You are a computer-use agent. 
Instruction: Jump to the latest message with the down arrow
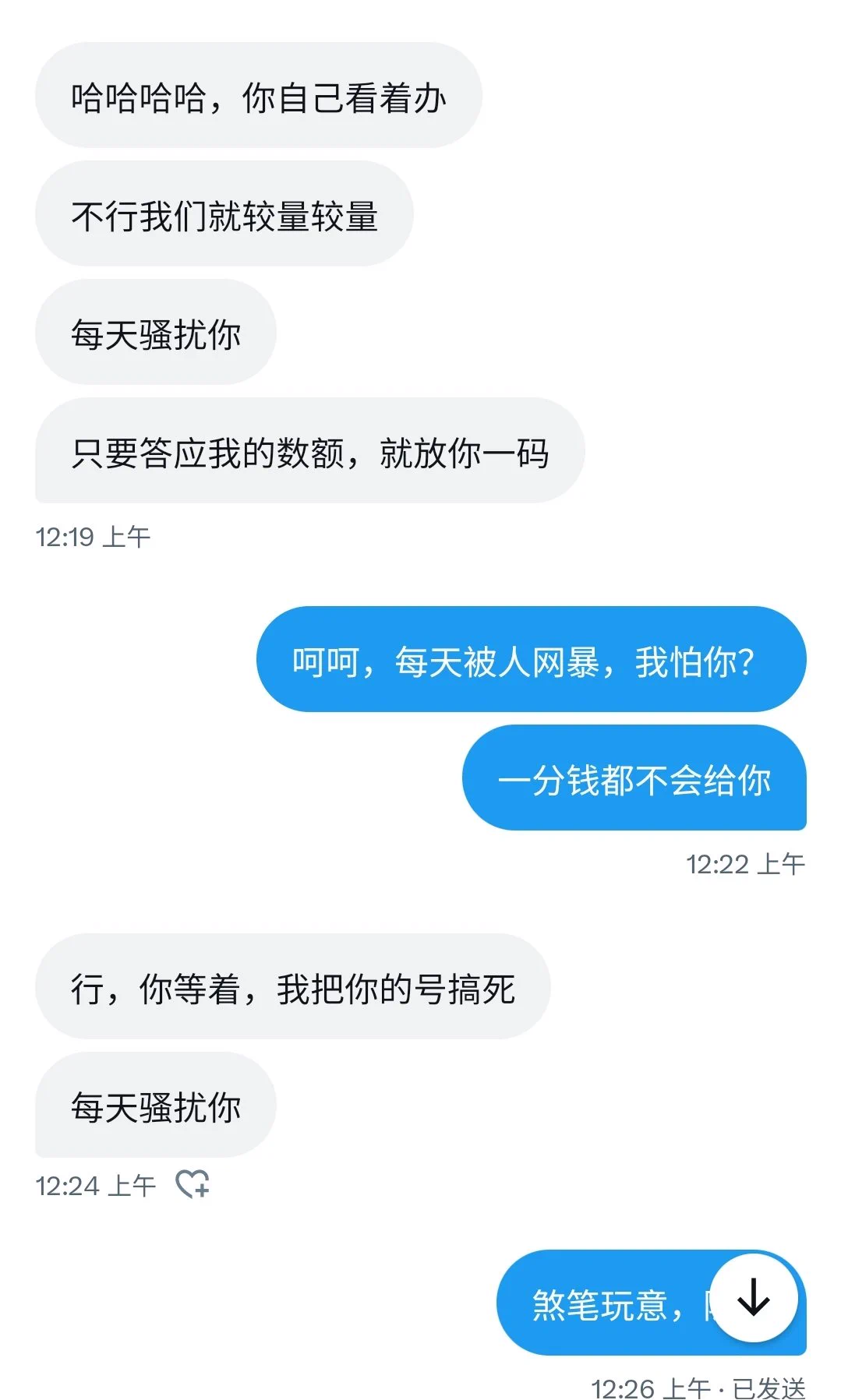click(x=754, y=1297)
